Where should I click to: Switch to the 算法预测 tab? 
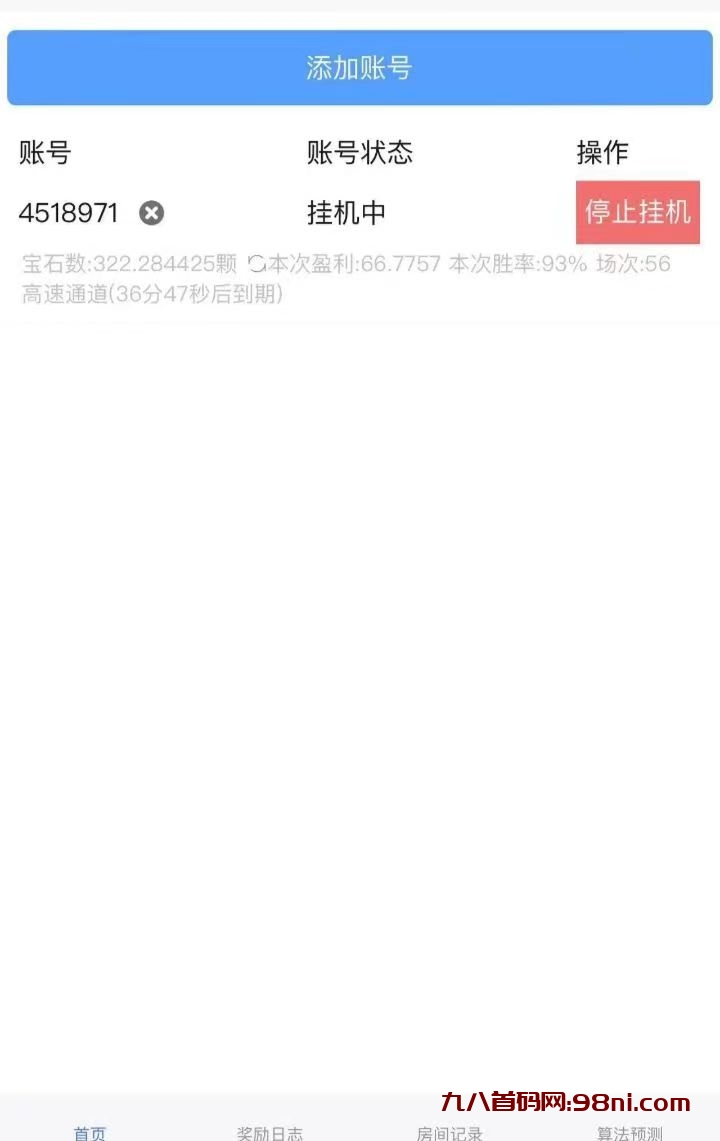tap(628, 1133)
